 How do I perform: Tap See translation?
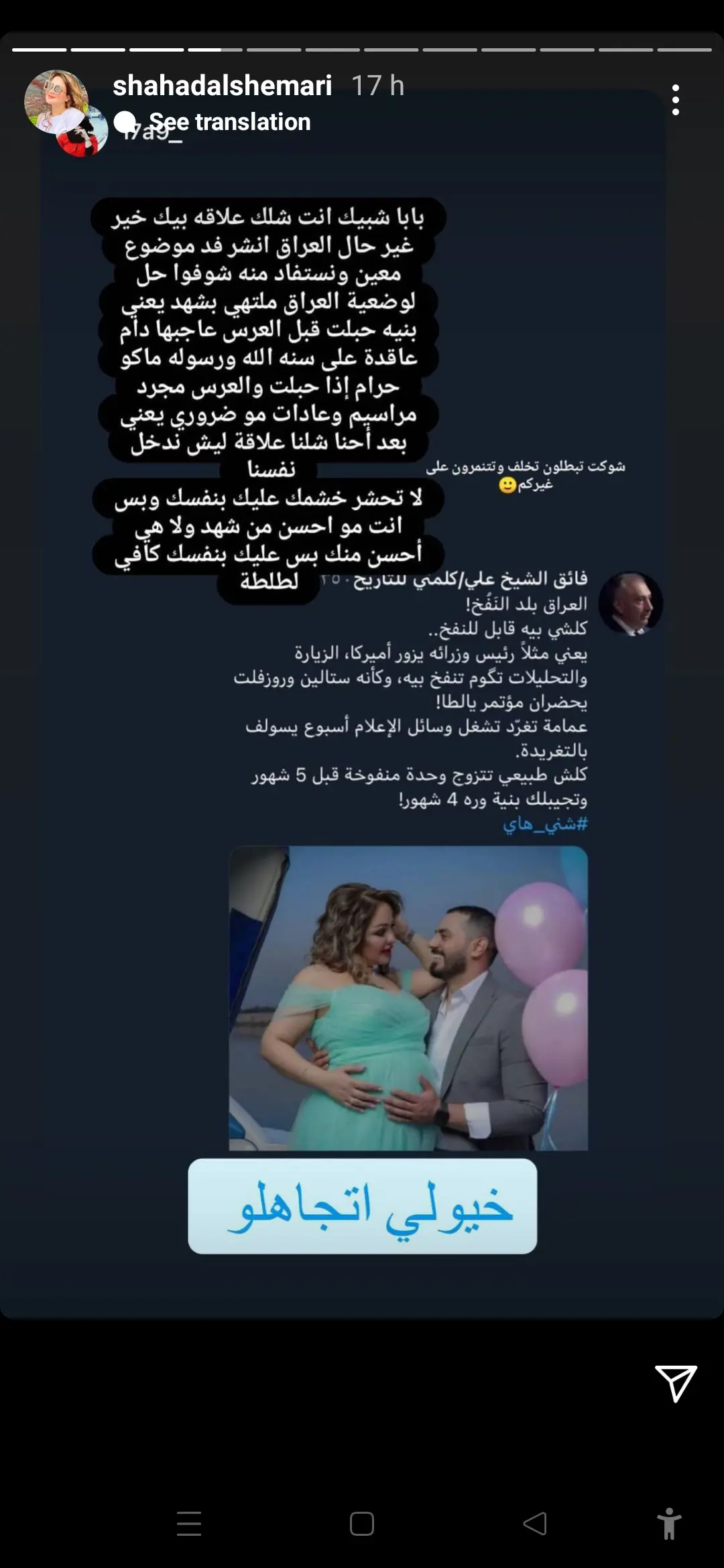(x=229, y=122)
